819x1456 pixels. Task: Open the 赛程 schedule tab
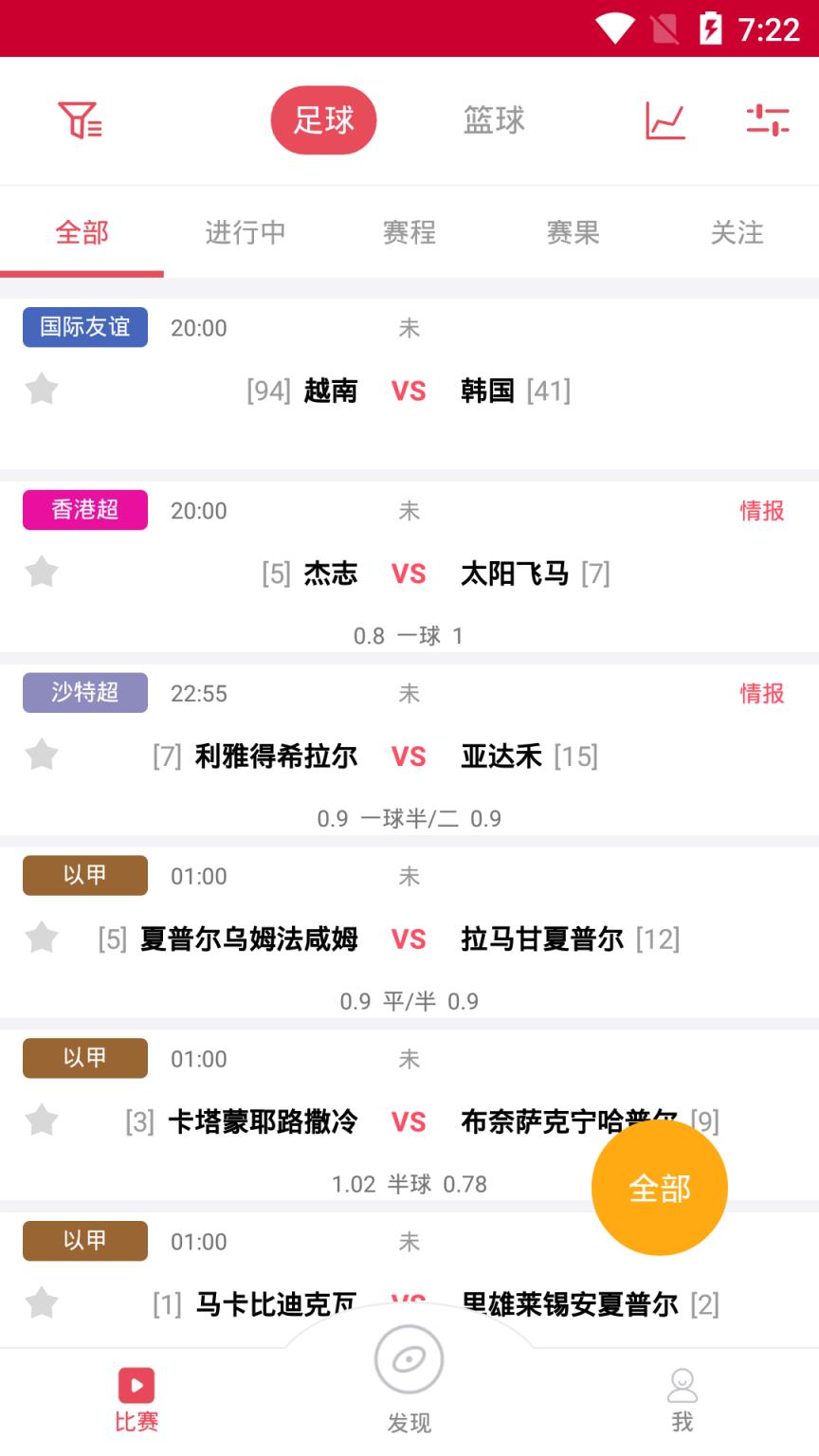point(409,232)
